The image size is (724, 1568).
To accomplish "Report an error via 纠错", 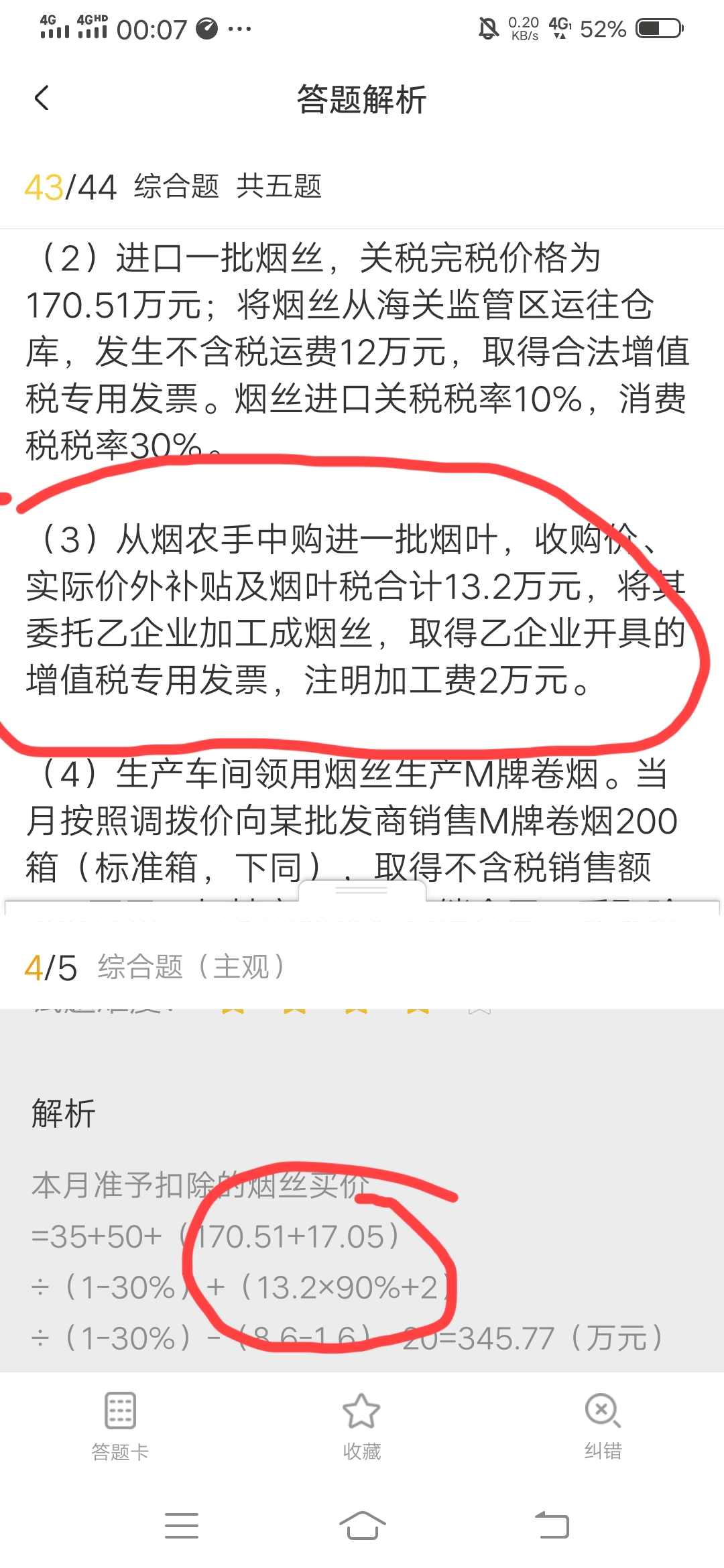I will point(603,1423).
